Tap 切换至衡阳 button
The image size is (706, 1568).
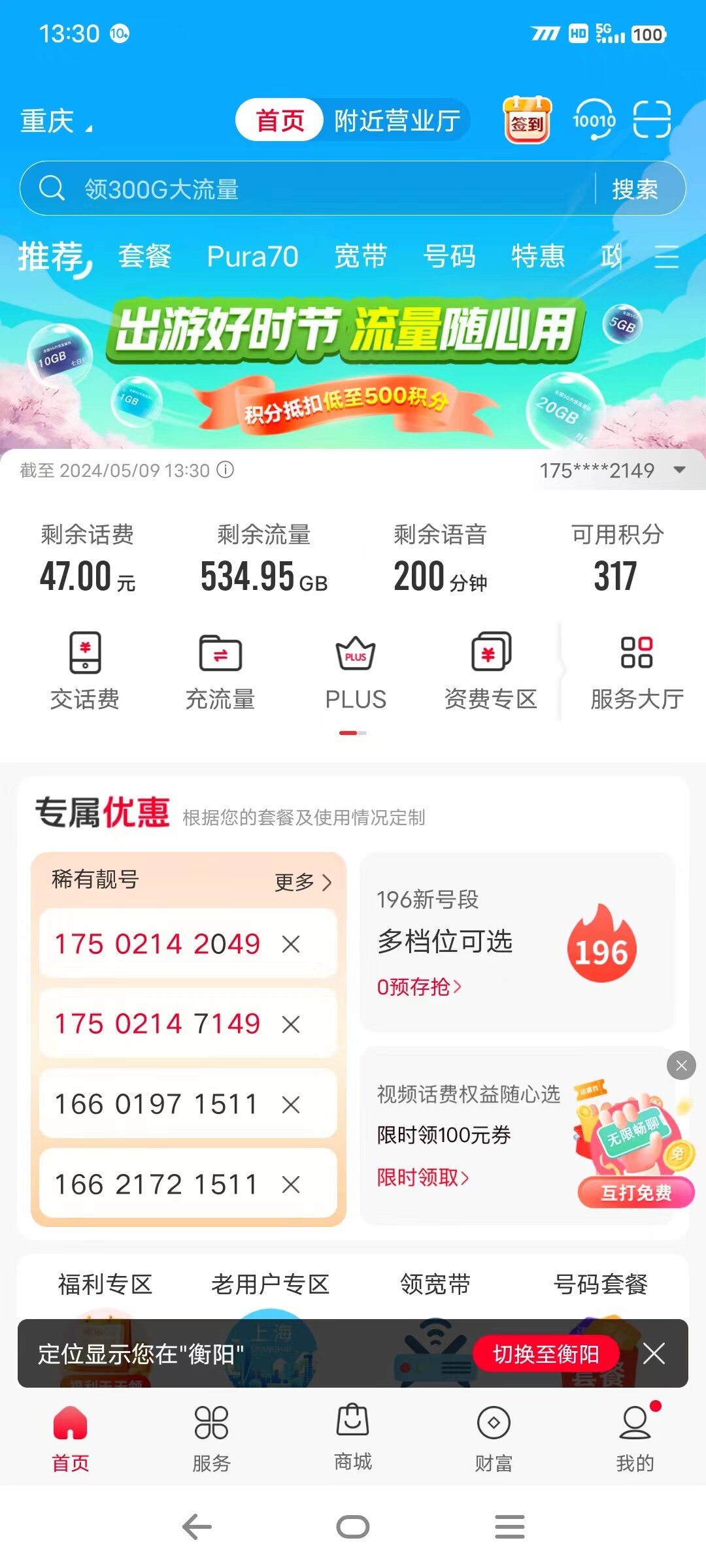point(545,1354)
